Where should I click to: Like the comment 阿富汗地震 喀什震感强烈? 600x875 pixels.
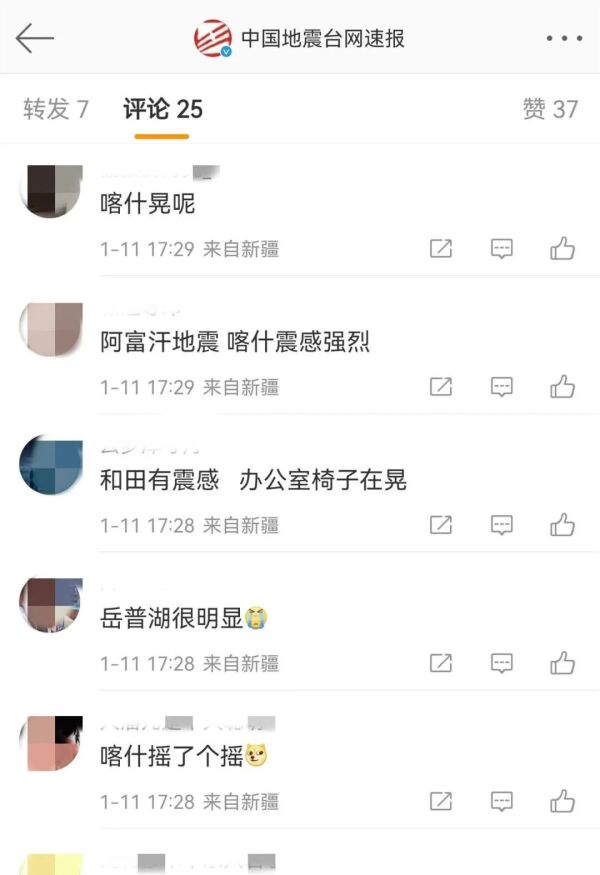click(x=563, y=387)
